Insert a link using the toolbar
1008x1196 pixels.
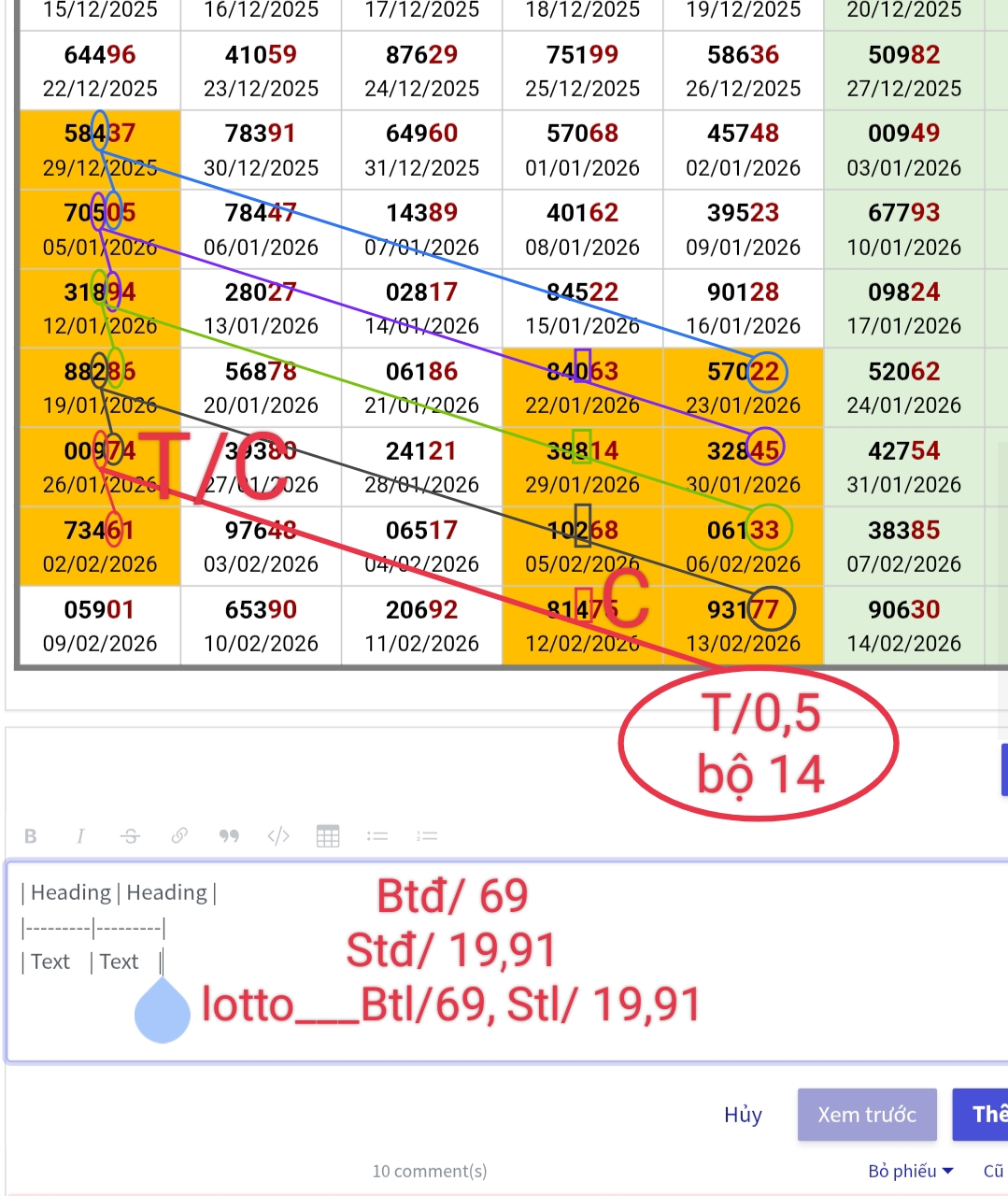(x=179, y=836)
